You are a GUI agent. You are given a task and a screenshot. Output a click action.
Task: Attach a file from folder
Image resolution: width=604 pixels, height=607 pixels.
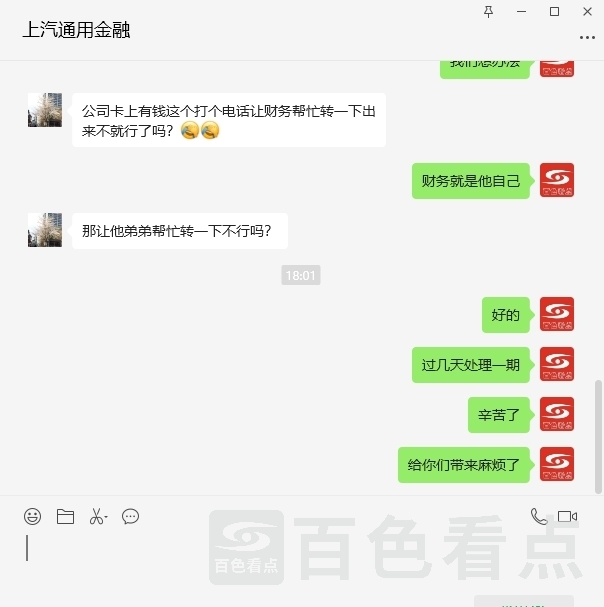click(x=65, y=517)
